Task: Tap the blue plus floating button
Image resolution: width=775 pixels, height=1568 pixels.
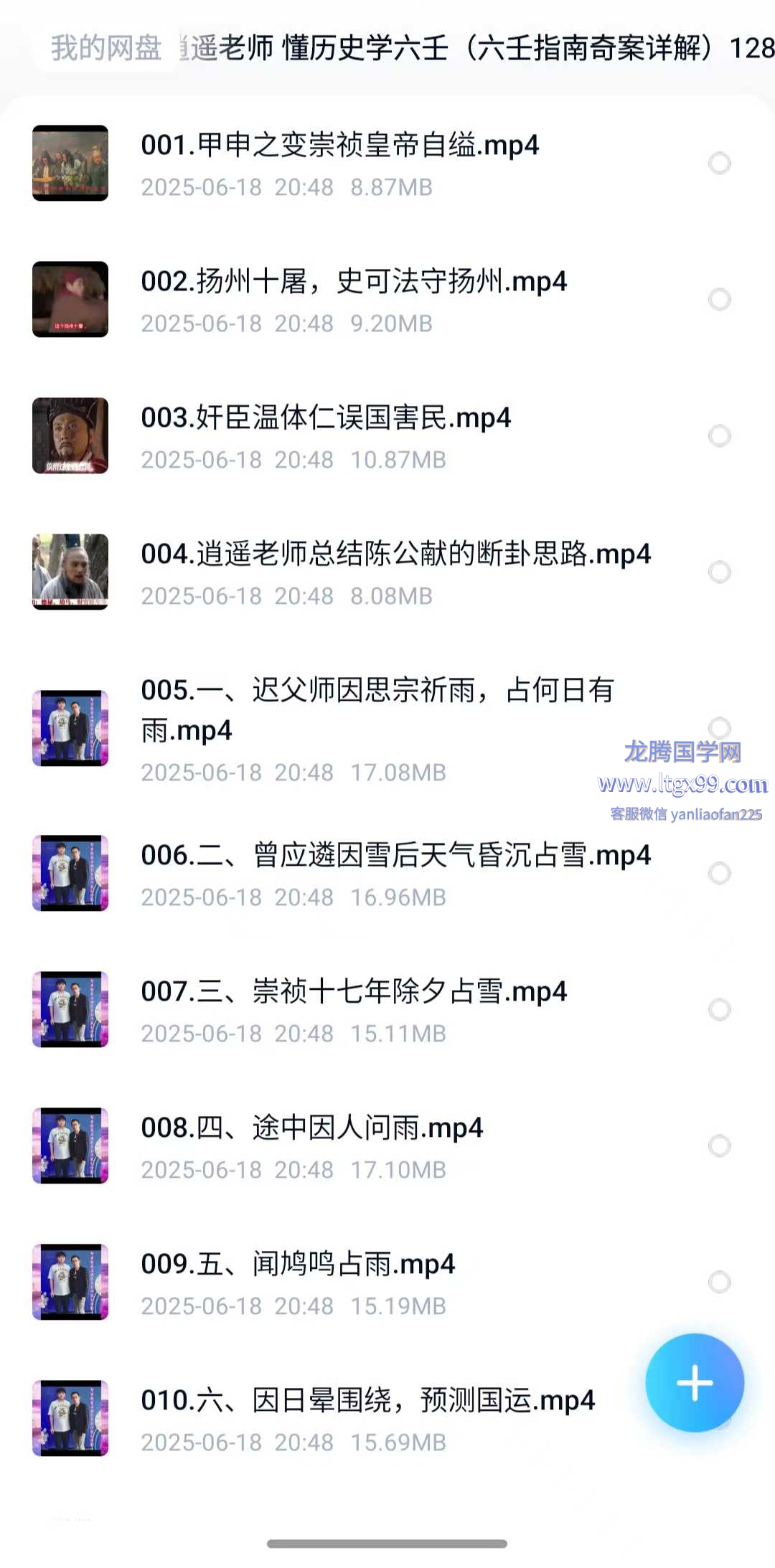Action: 694,1382
